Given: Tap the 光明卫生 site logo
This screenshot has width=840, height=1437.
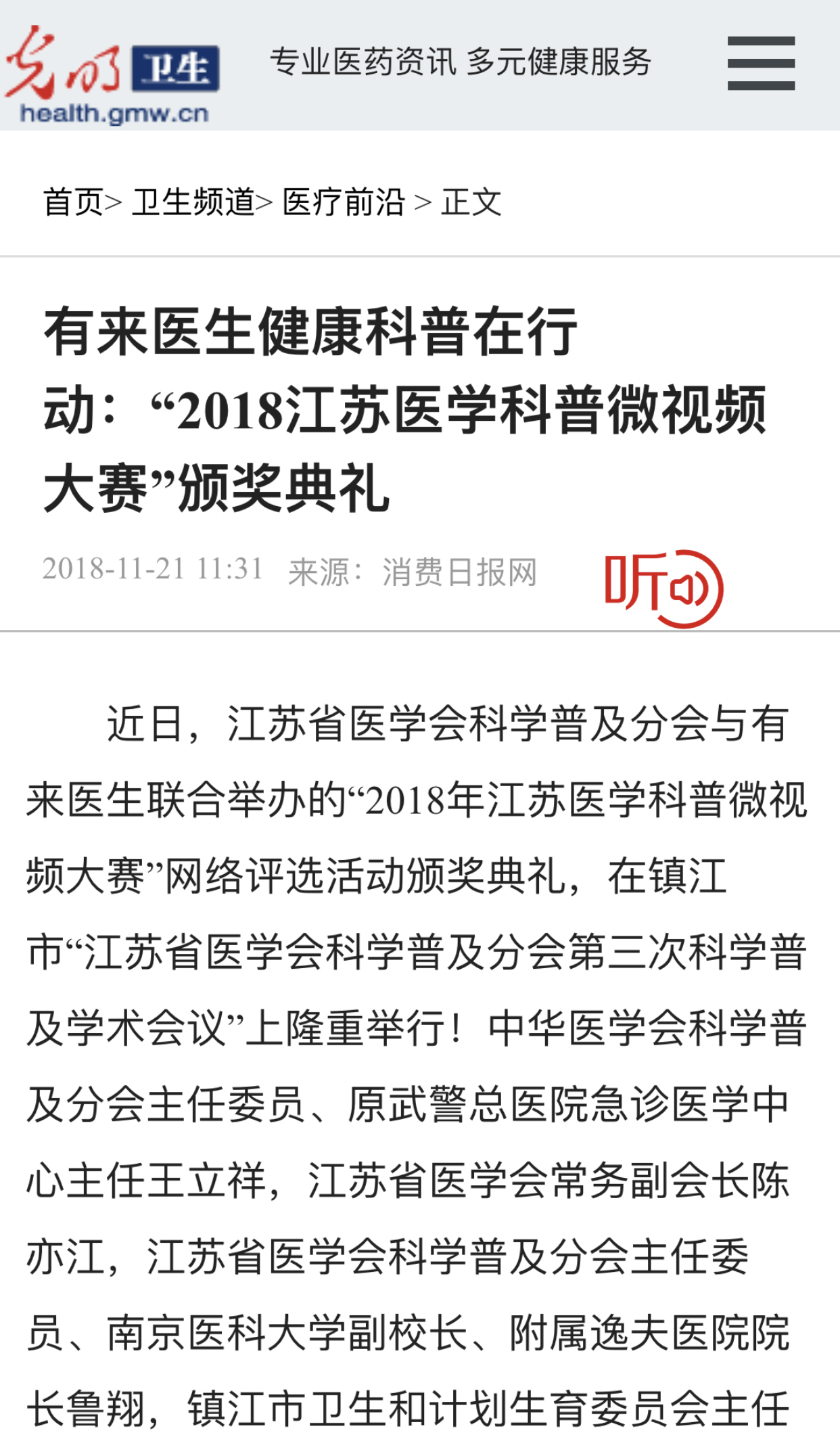Looking at the screenshot, I should pyautogui.click(x=112, y=75).
